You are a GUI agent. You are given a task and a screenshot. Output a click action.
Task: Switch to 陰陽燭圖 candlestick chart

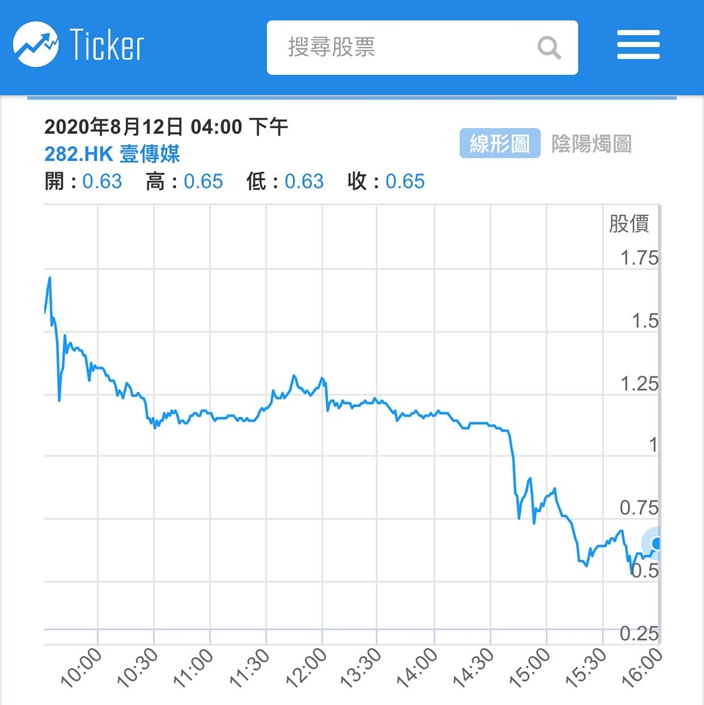[592, 144]
